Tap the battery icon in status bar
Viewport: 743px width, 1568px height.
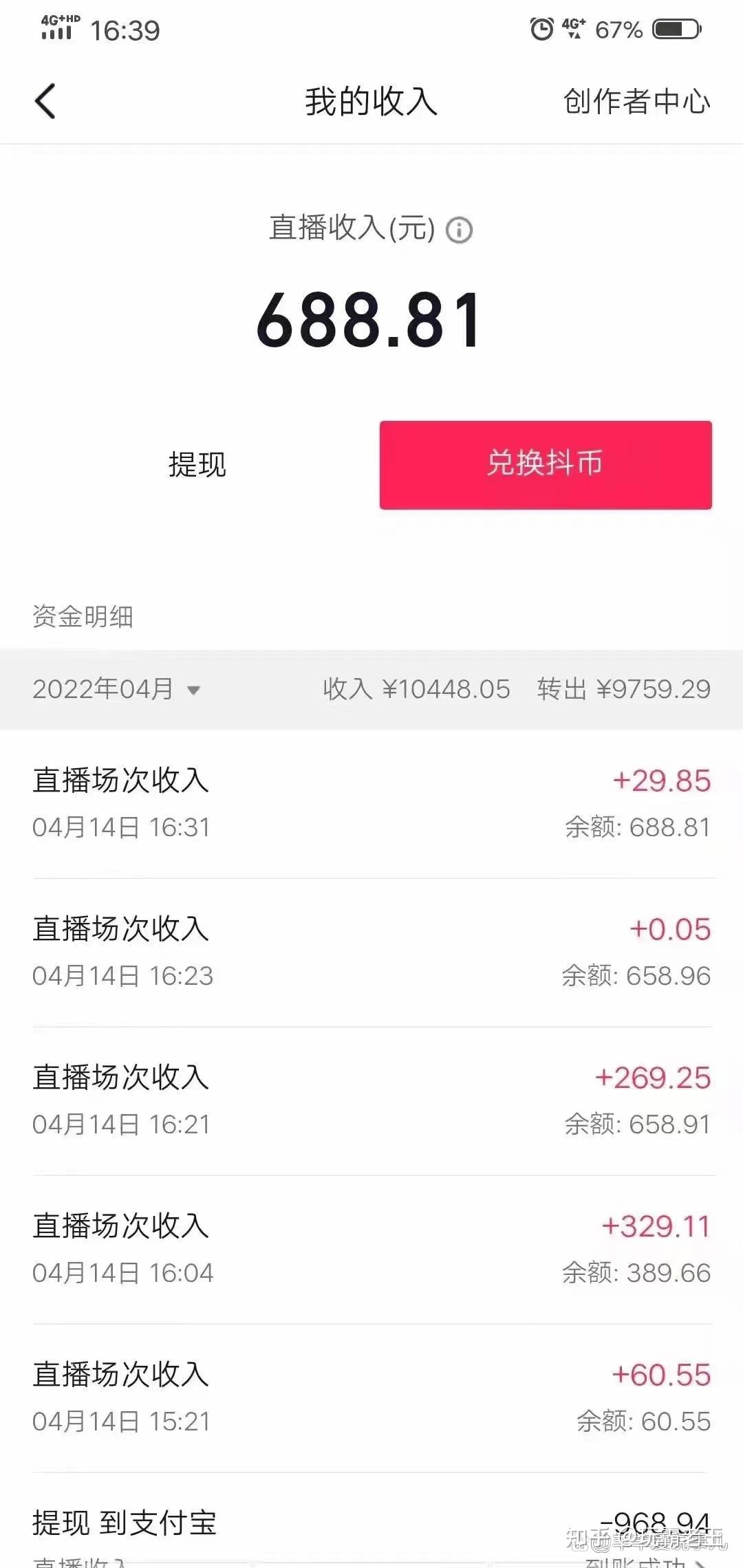coord(676,28)
